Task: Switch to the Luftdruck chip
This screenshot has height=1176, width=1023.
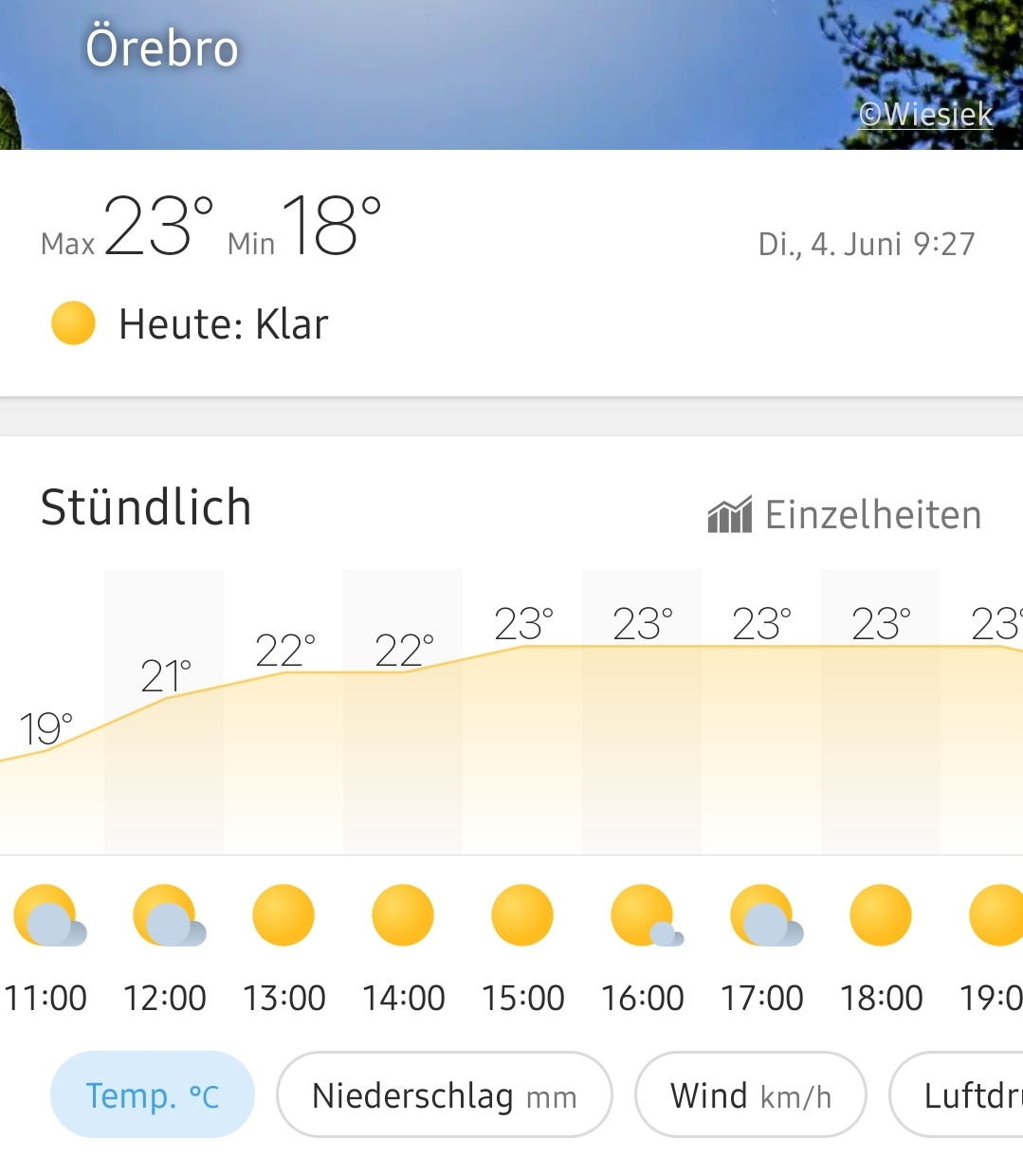Action: tap(959, 1095)
